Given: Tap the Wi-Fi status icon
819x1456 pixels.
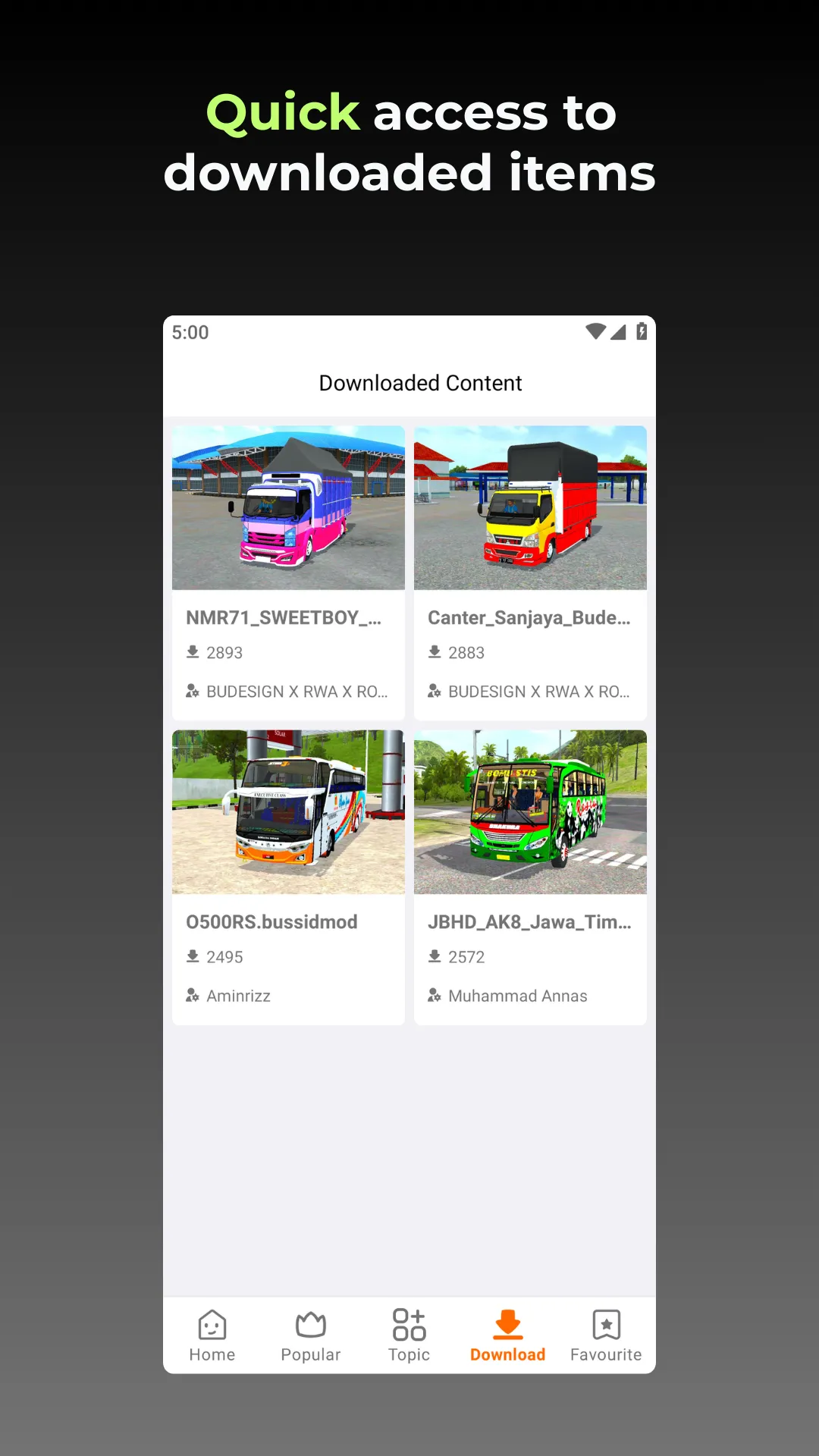Looking at the screenshot, I should 596,331.
